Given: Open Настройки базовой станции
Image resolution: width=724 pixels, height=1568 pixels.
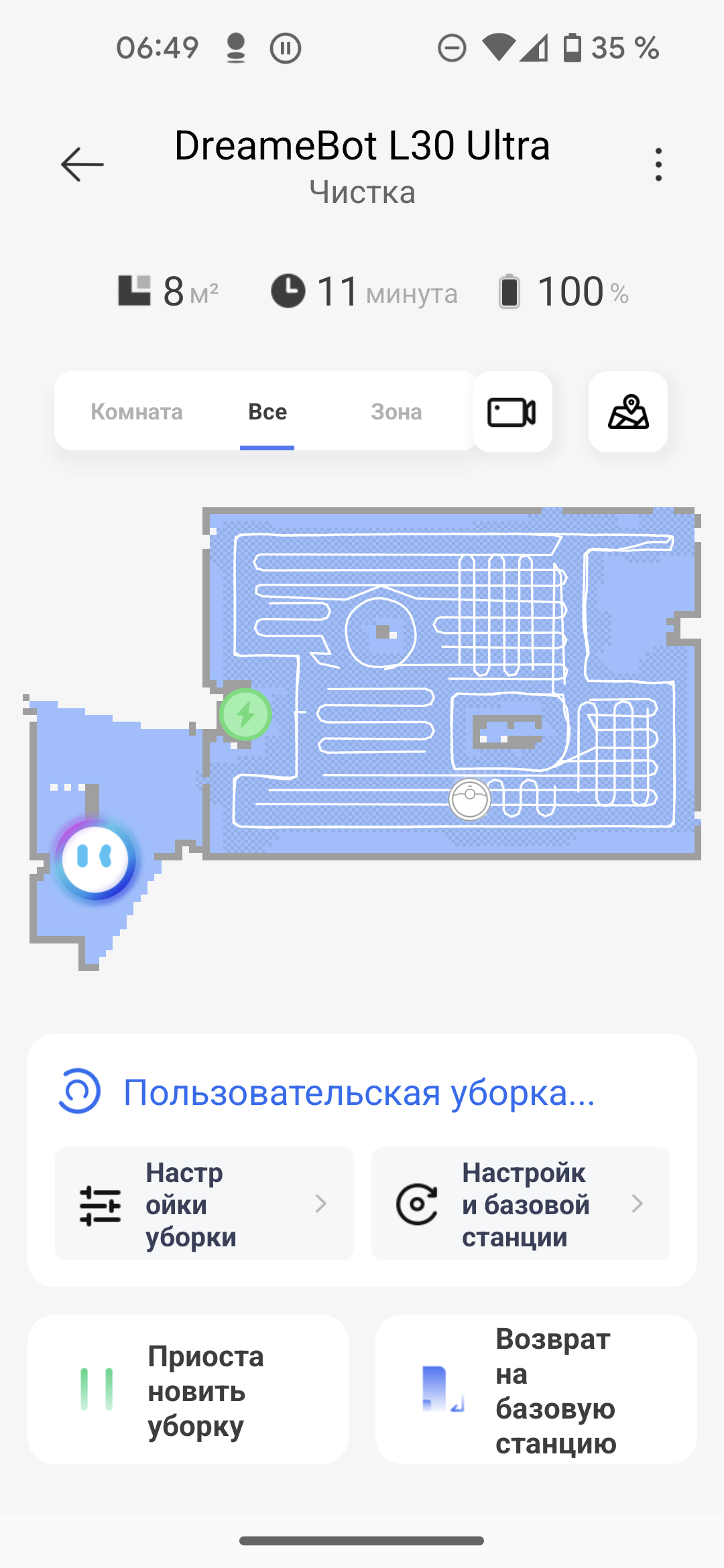Looking at the screenshot, I should (x=520, y=1204).
